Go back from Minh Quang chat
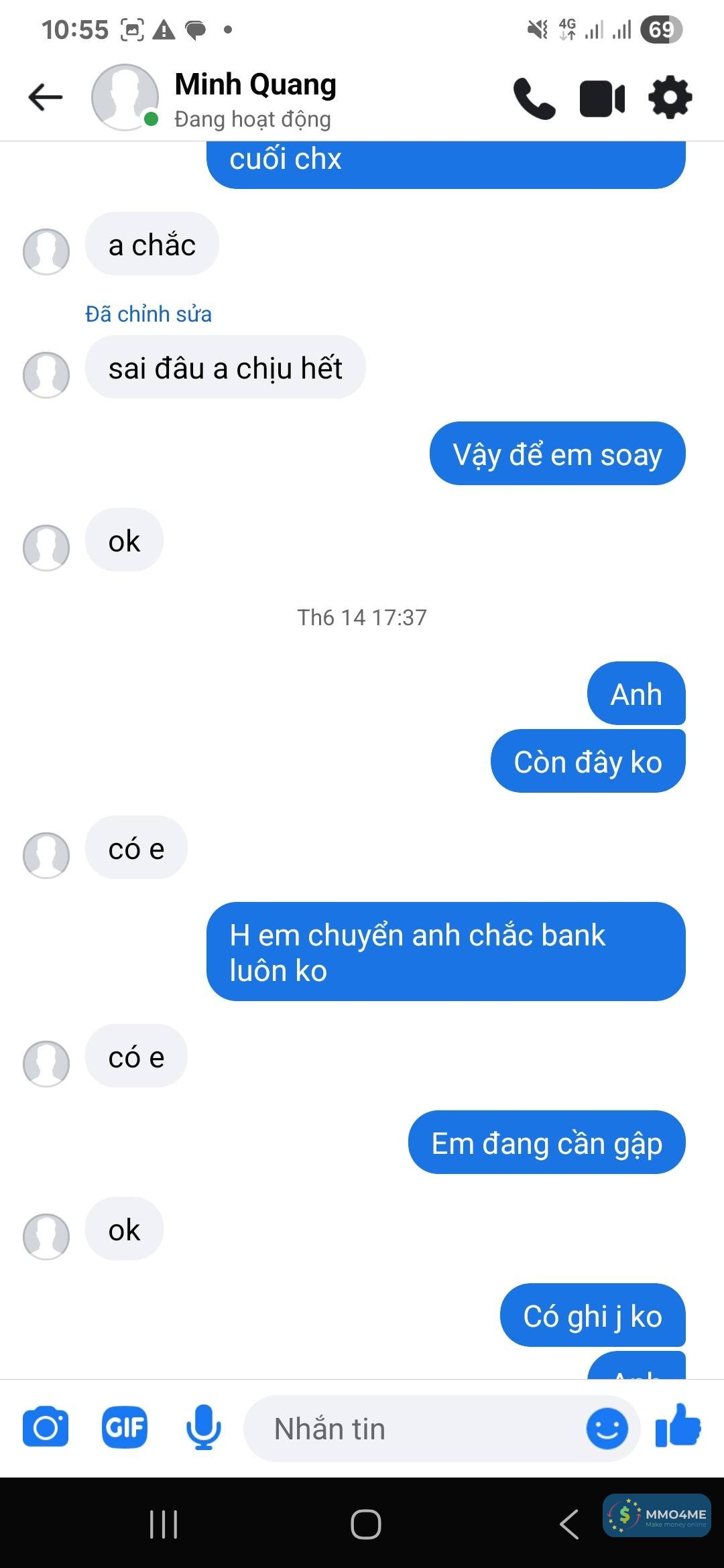Viewport: 724px width, 1568px height. (46, 97)
